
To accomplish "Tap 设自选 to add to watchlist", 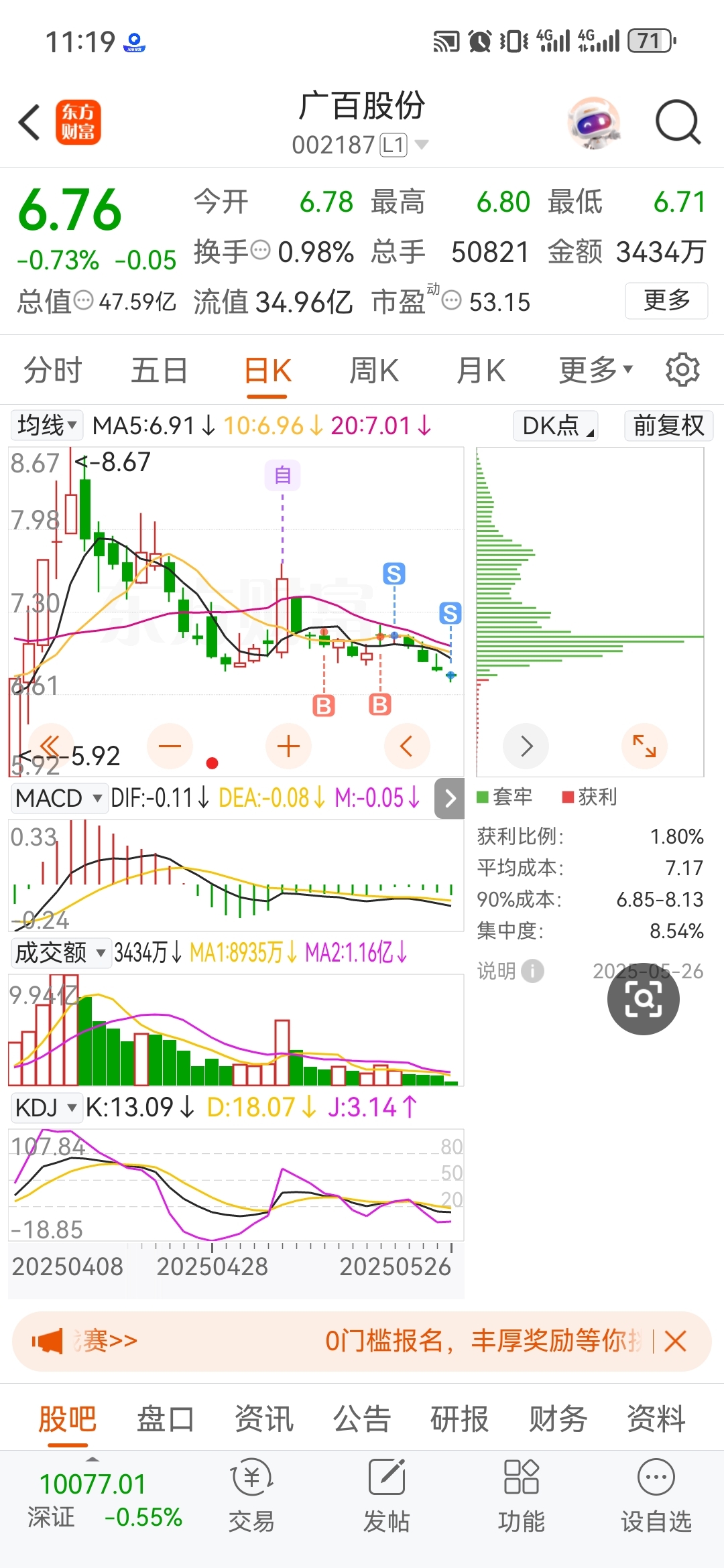I will [x=656, y=1496].
